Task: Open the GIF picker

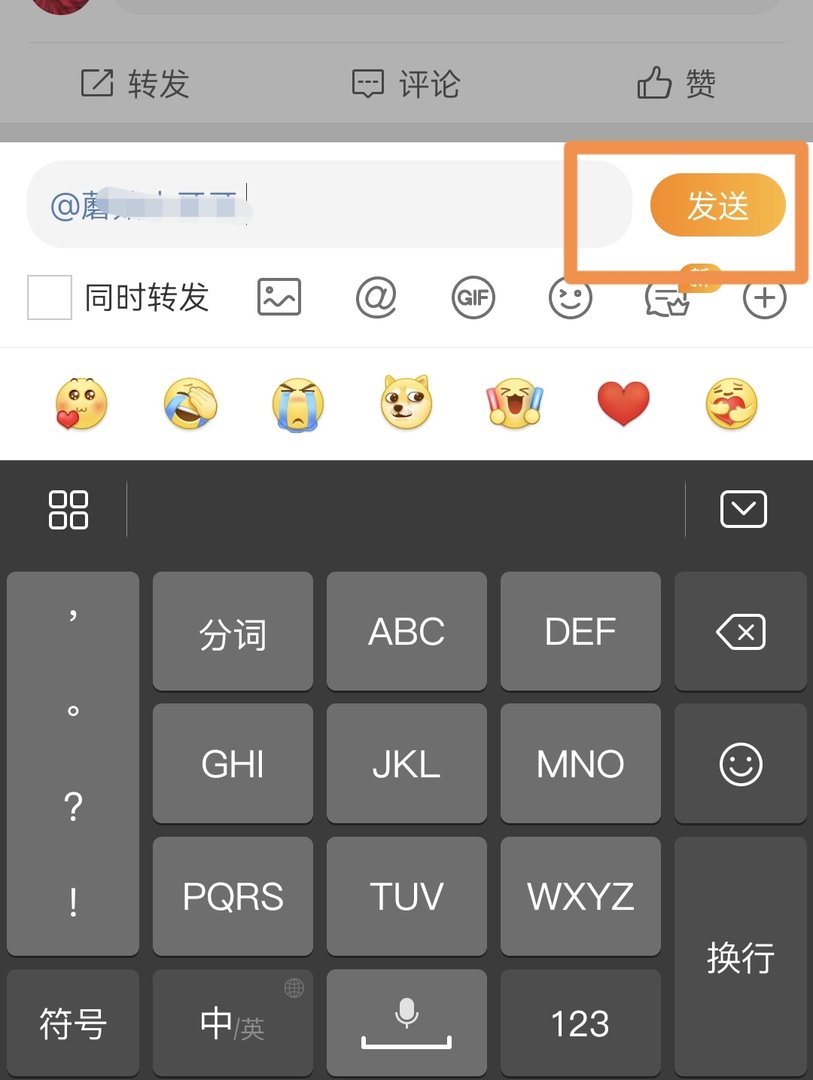Action: click(x=473, y=297)
